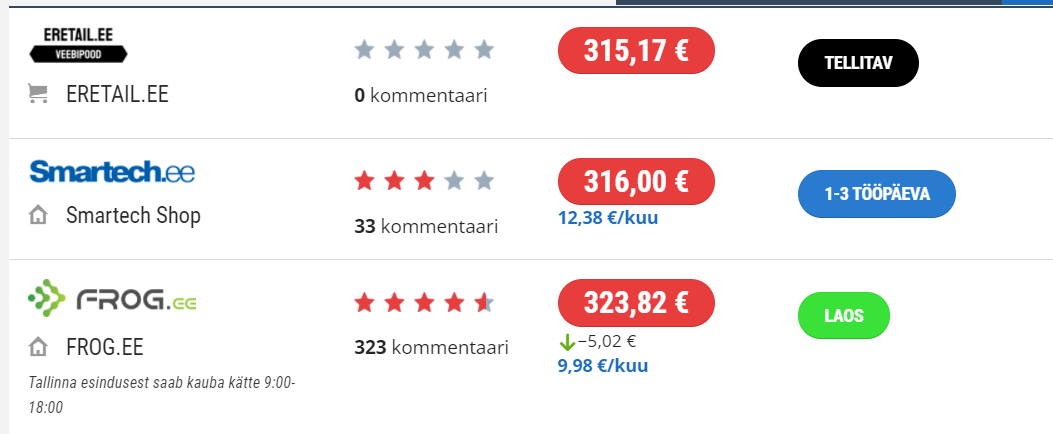Open the FROG.EE store link

pyautogui.click(x=105, y=347)
